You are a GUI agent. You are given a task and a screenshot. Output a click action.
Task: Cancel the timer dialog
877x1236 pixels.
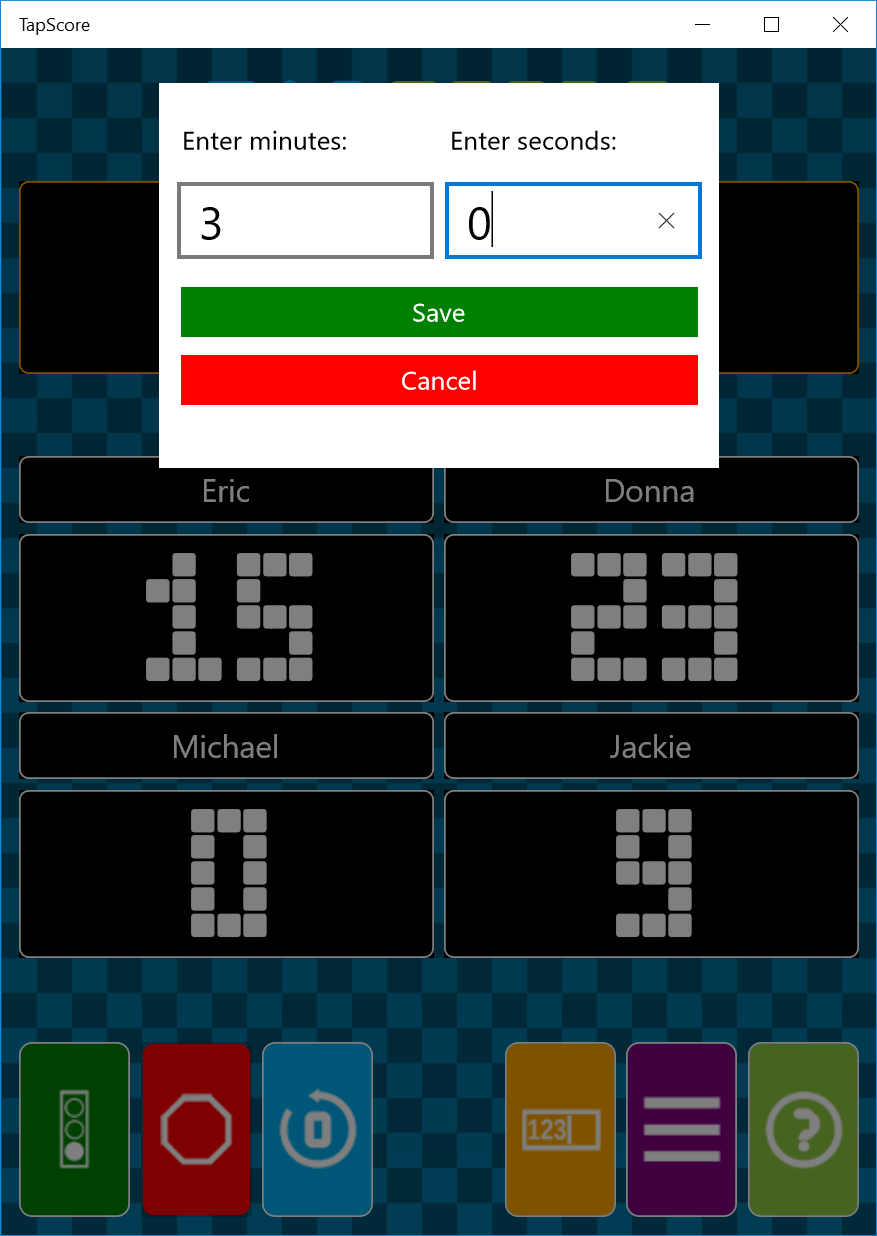click(439, 381)
